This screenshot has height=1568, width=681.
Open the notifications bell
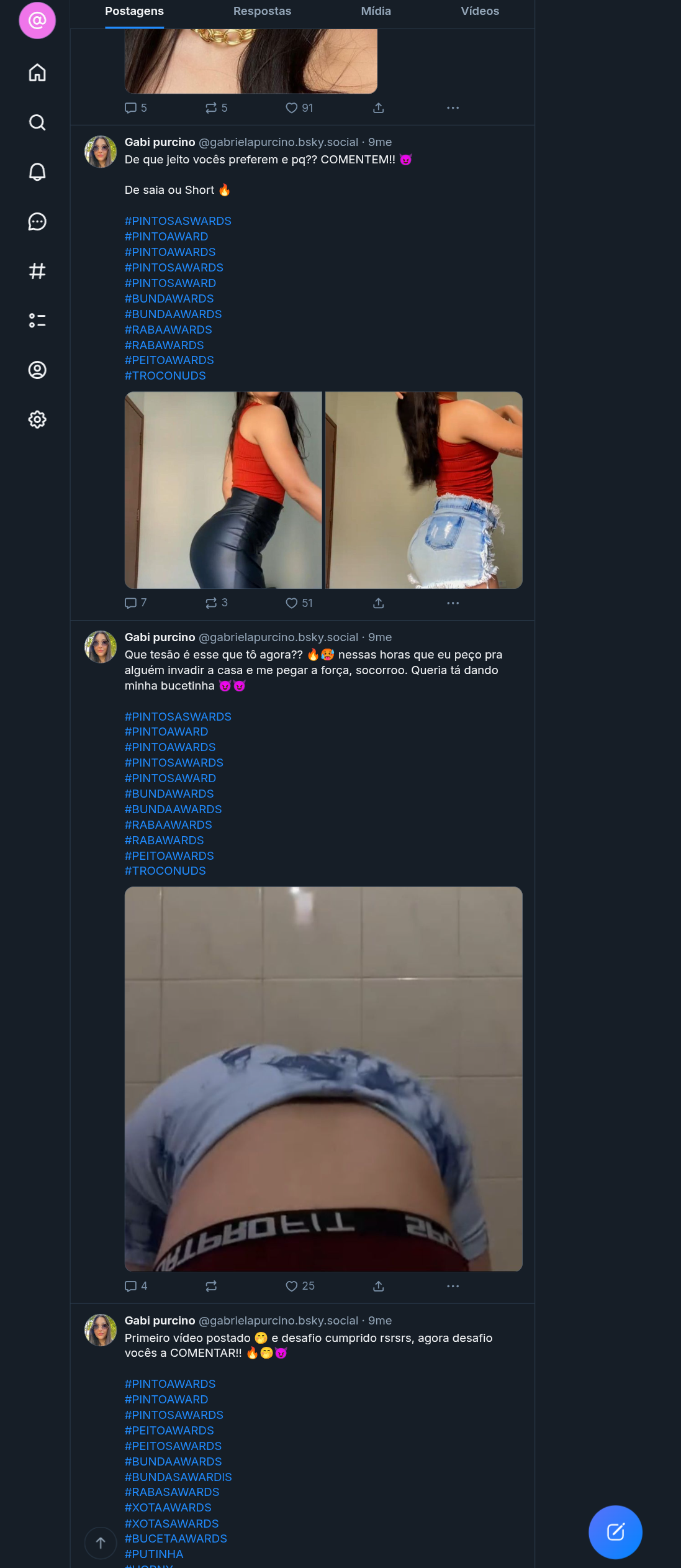click(37, 172)
